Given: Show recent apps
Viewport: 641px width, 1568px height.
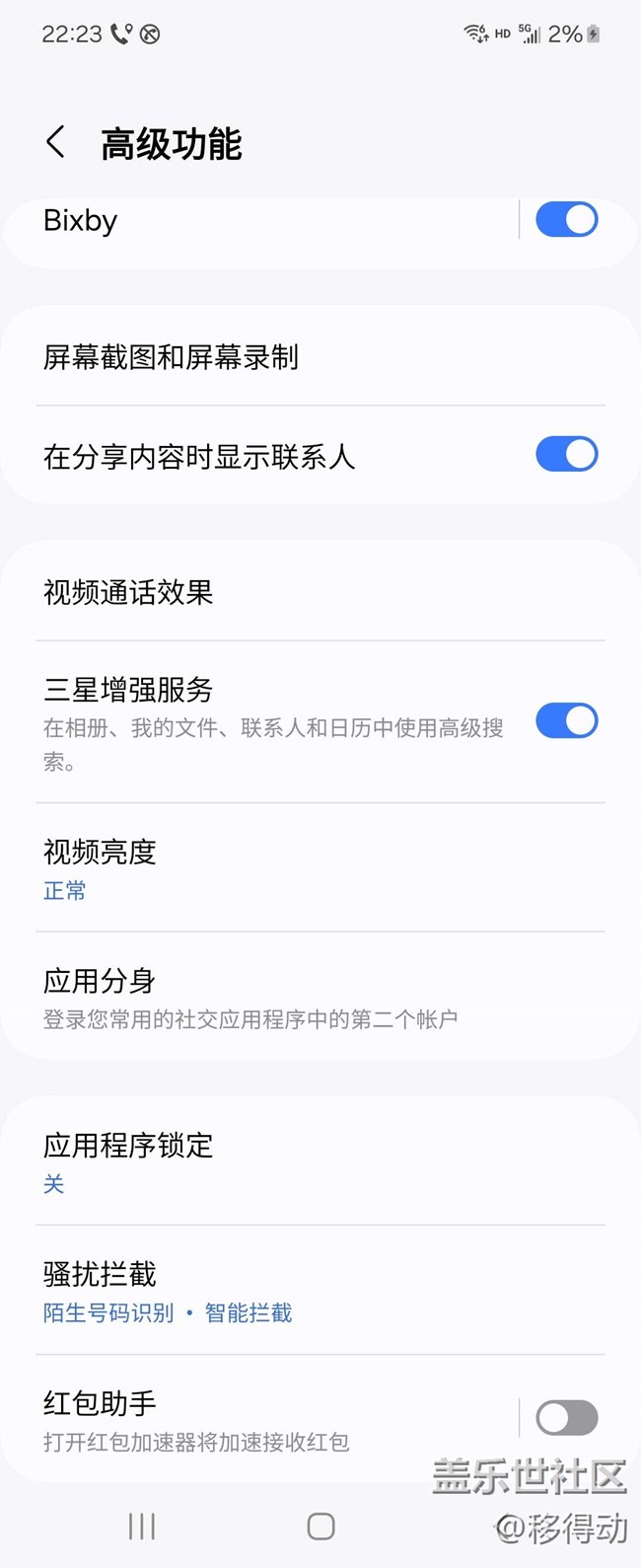Looking at the screenshot, I should pyautogui.click(x=142, y=1527).
